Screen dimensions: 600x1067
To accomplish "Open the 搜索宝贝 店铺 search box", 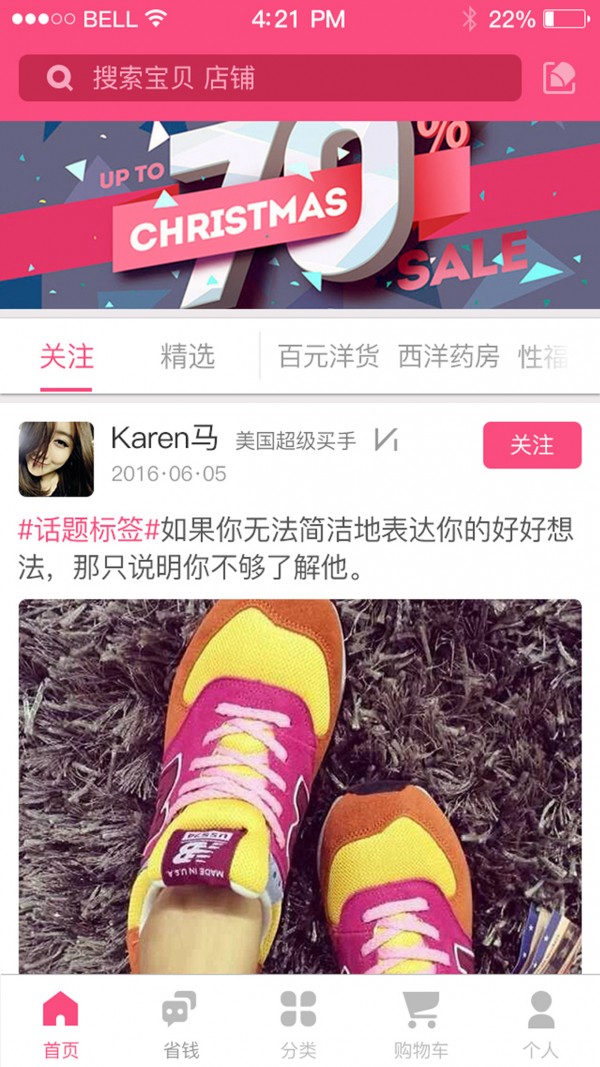I will (x=270, y=78).
